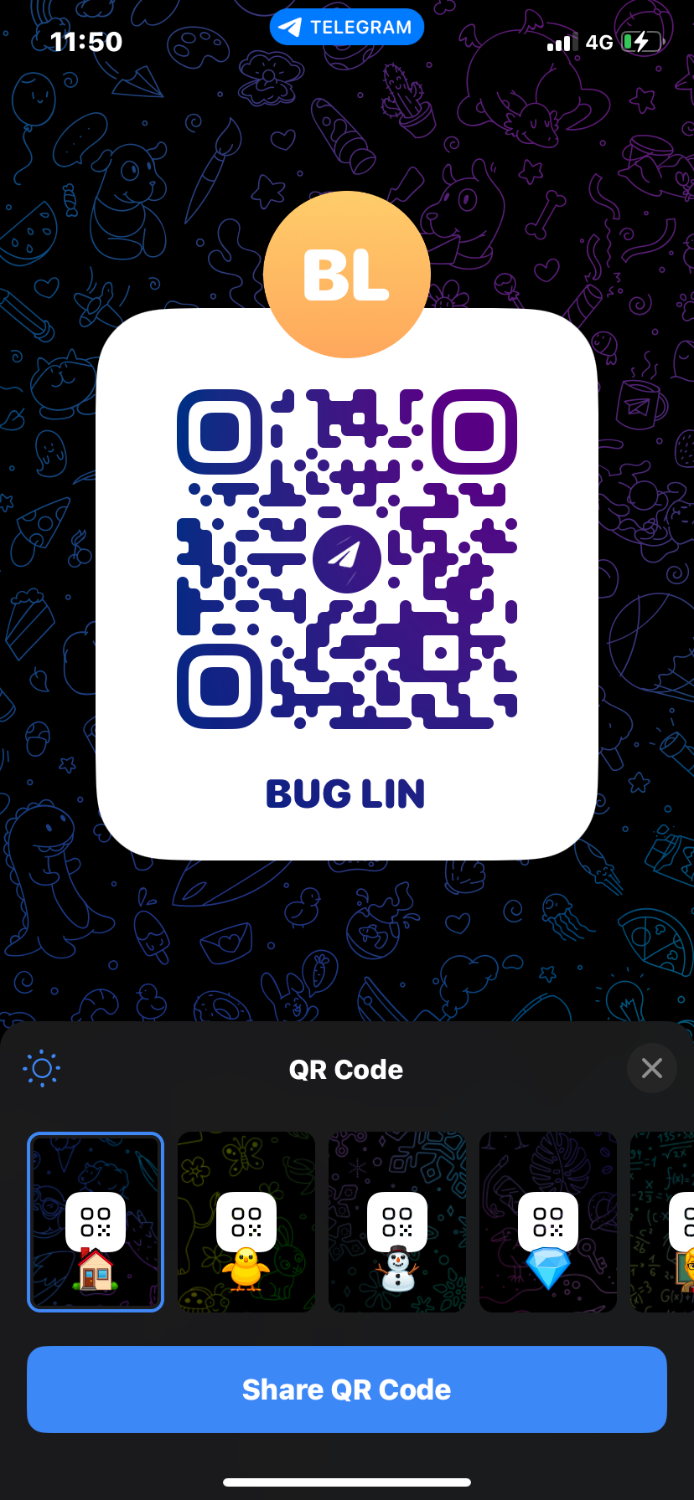Tap the Share QR Code button
Viewport: 694px width, 1500px height.
(x=347, y=1389)
